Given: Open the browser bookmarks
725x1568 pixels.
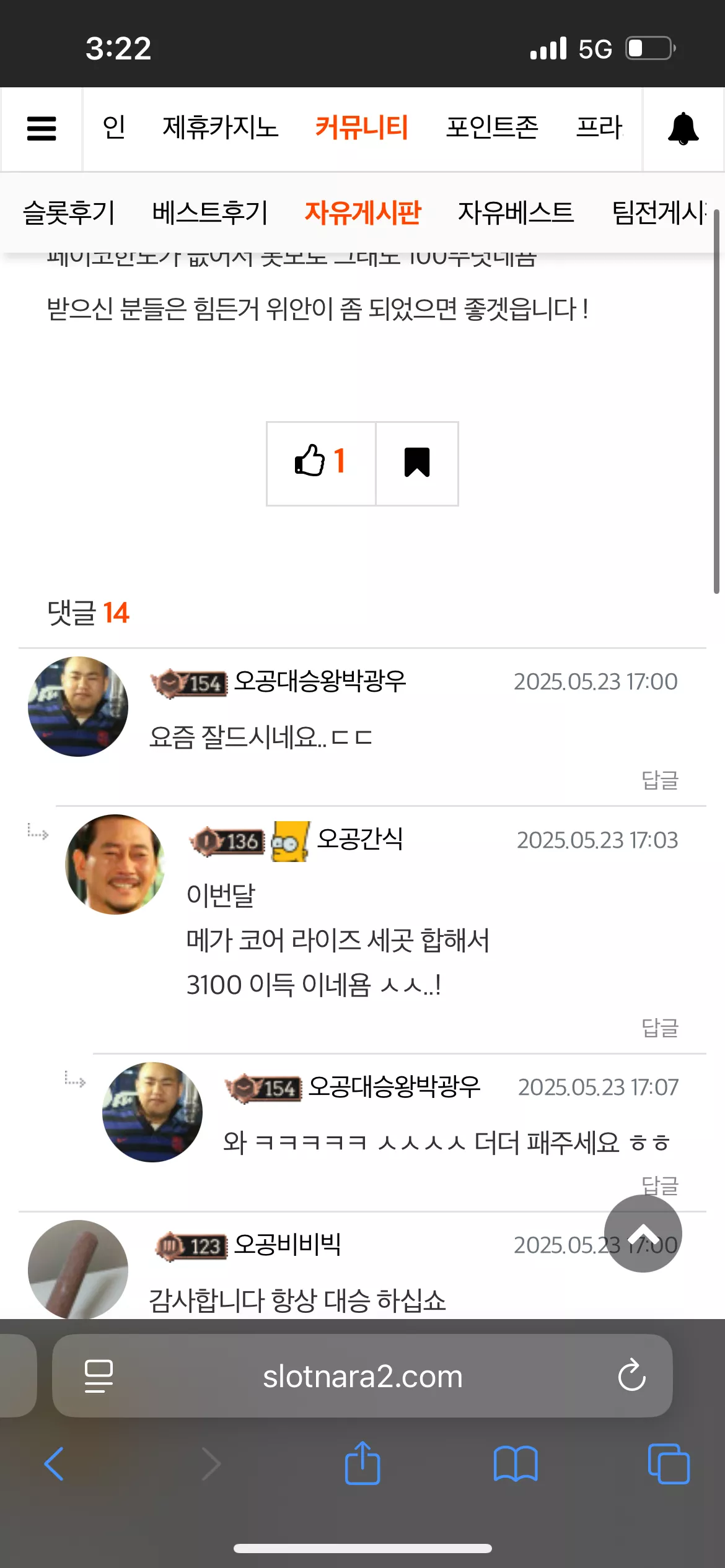Looking at the screenshot, I should [516, 1464].
